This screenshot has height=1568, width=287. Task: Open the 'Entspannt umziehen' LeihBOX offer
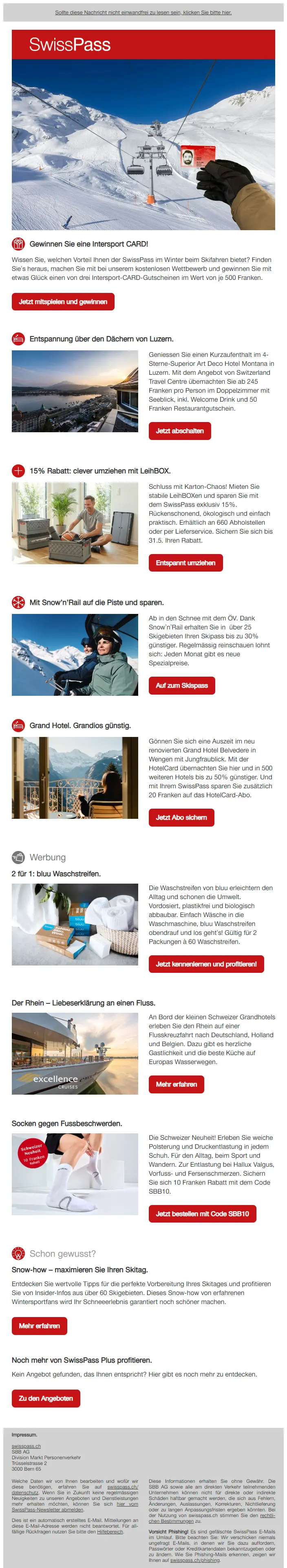coord(185,563)
